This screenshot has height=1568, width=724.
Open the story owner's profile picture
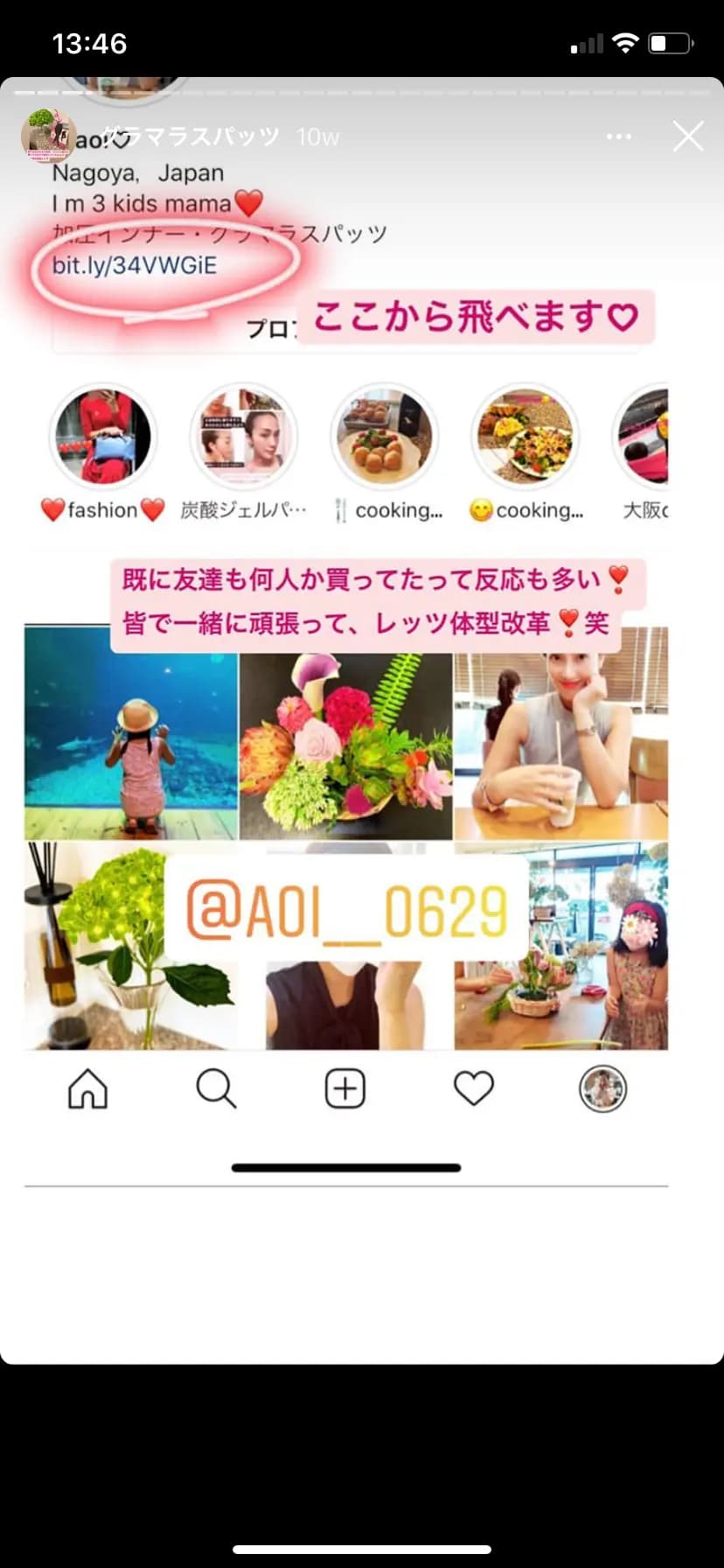pyautogui.click(x=48, y=136)
